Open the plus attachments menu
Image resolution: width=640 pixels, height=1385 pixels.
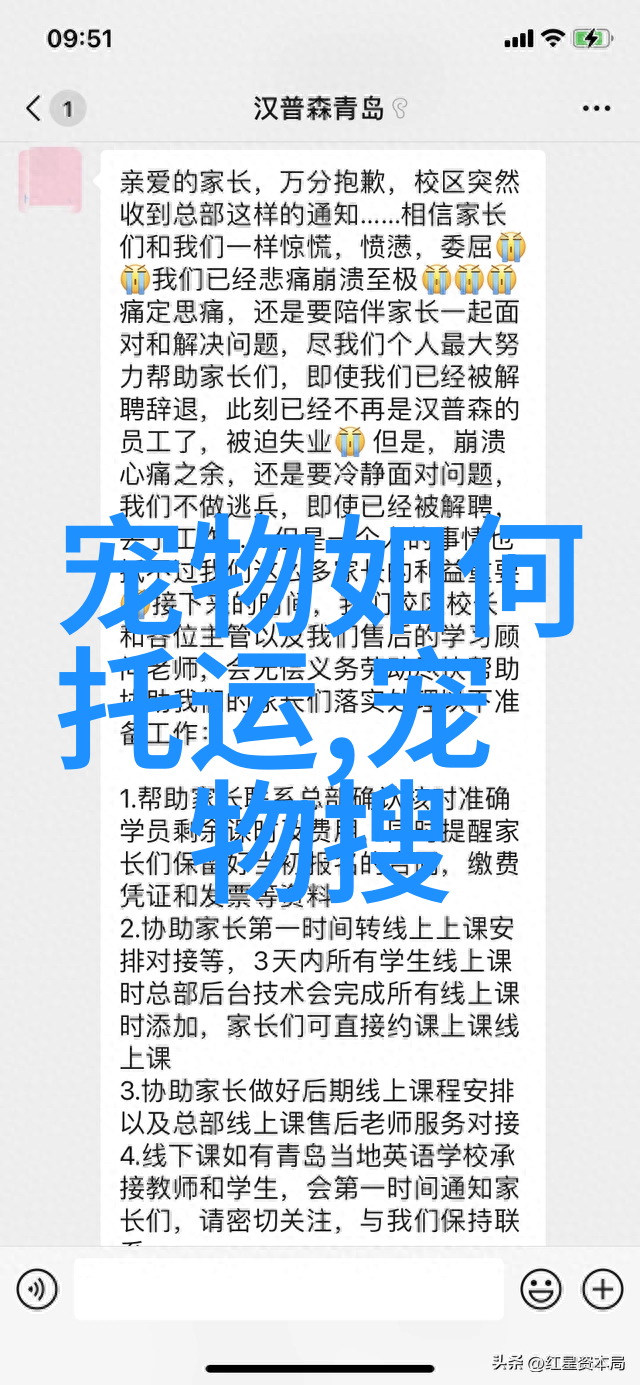click(602, 1290)
